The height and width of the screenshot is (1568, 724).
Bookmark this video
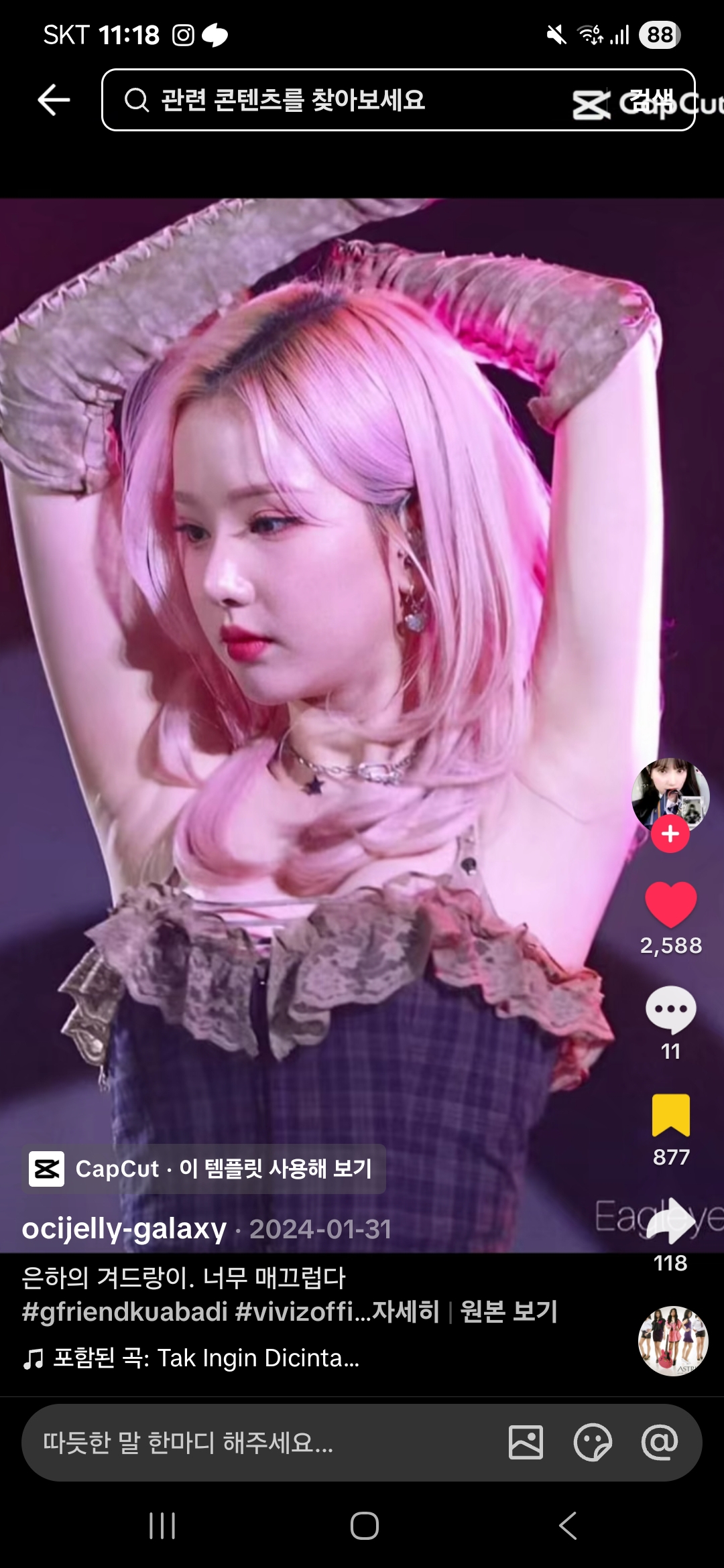click(x=670, y=1116)
